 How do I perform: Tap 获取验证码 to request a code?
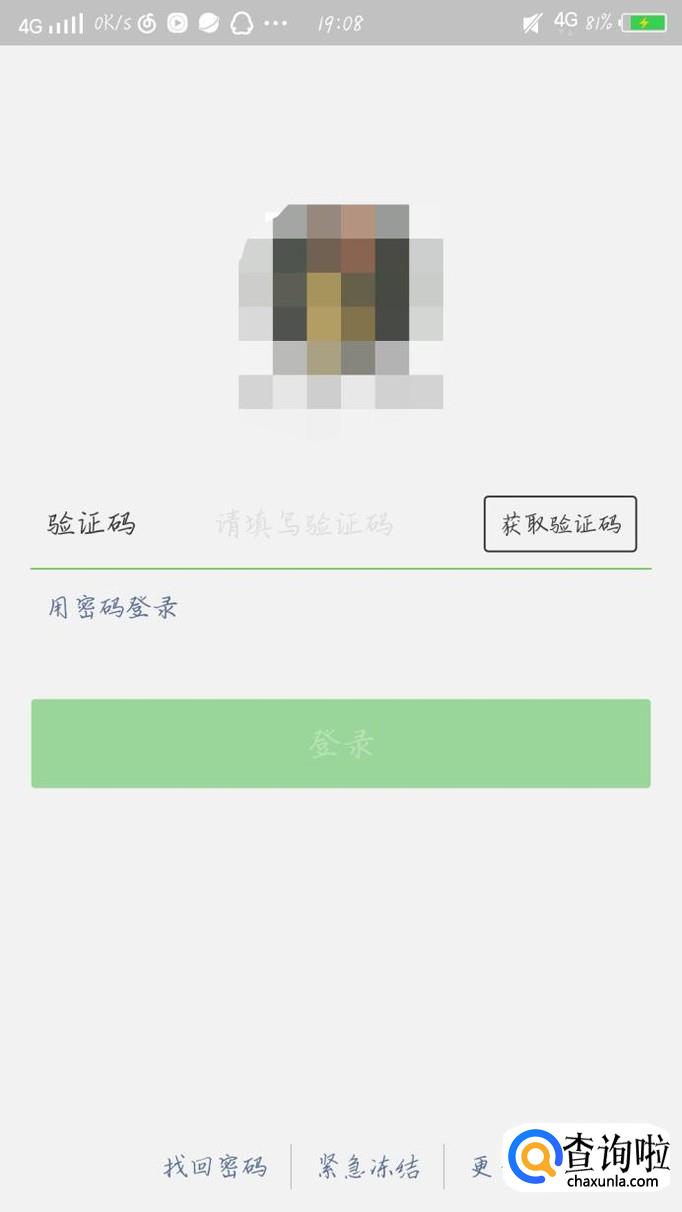(560, 524)
